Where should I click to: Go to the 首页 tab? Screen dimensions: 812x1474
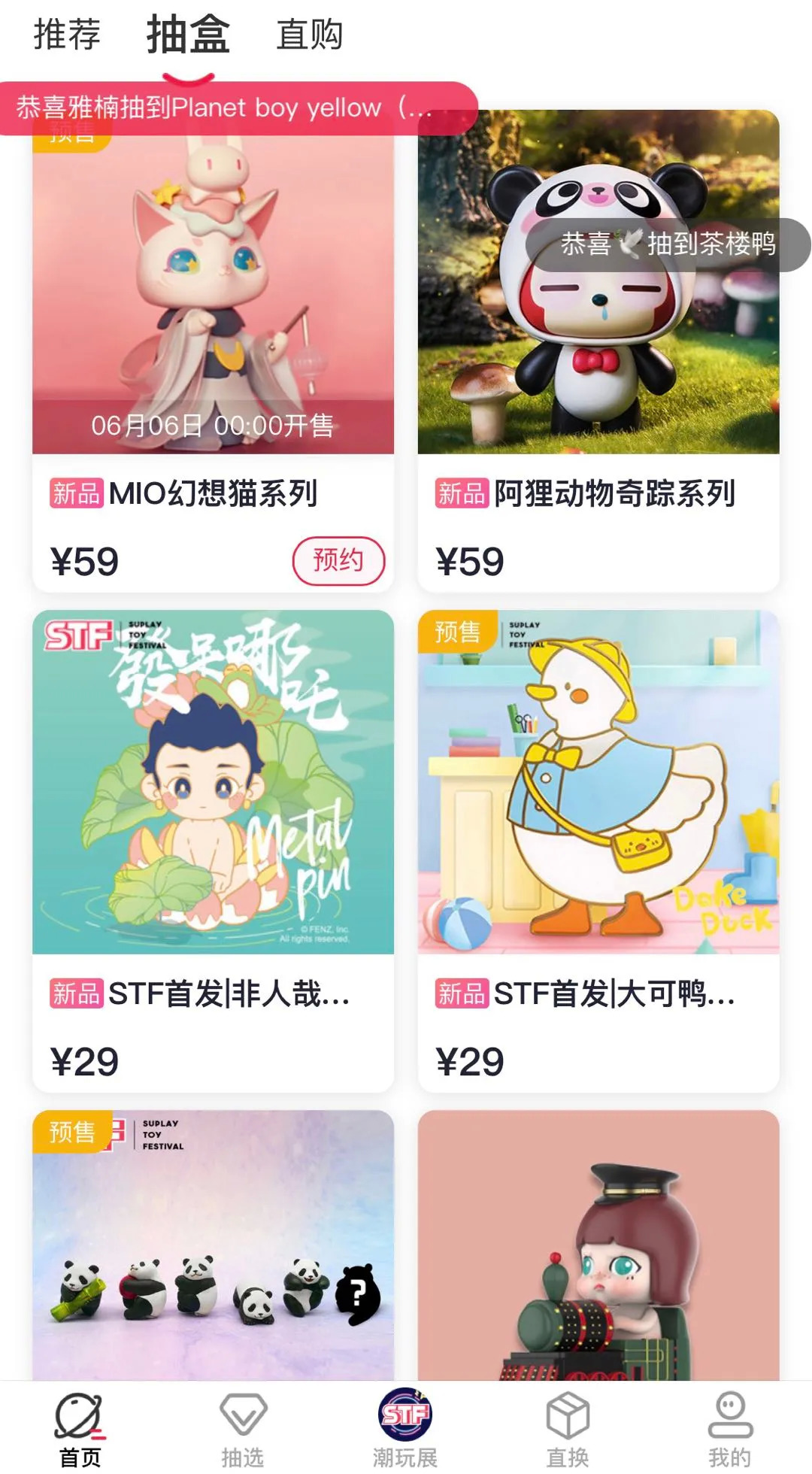pos(80,1429)
